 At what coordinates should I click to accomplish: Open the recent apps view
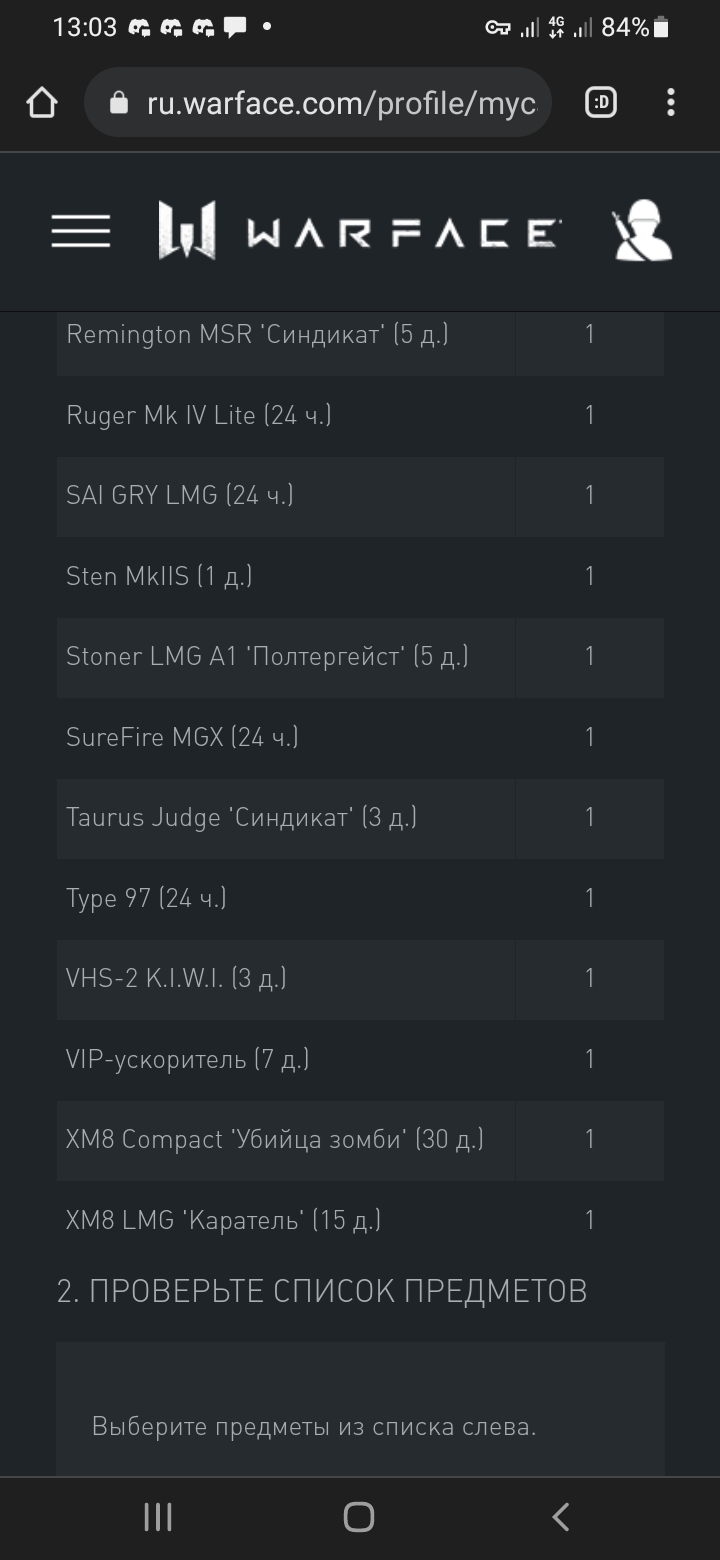pos(158,1517)
